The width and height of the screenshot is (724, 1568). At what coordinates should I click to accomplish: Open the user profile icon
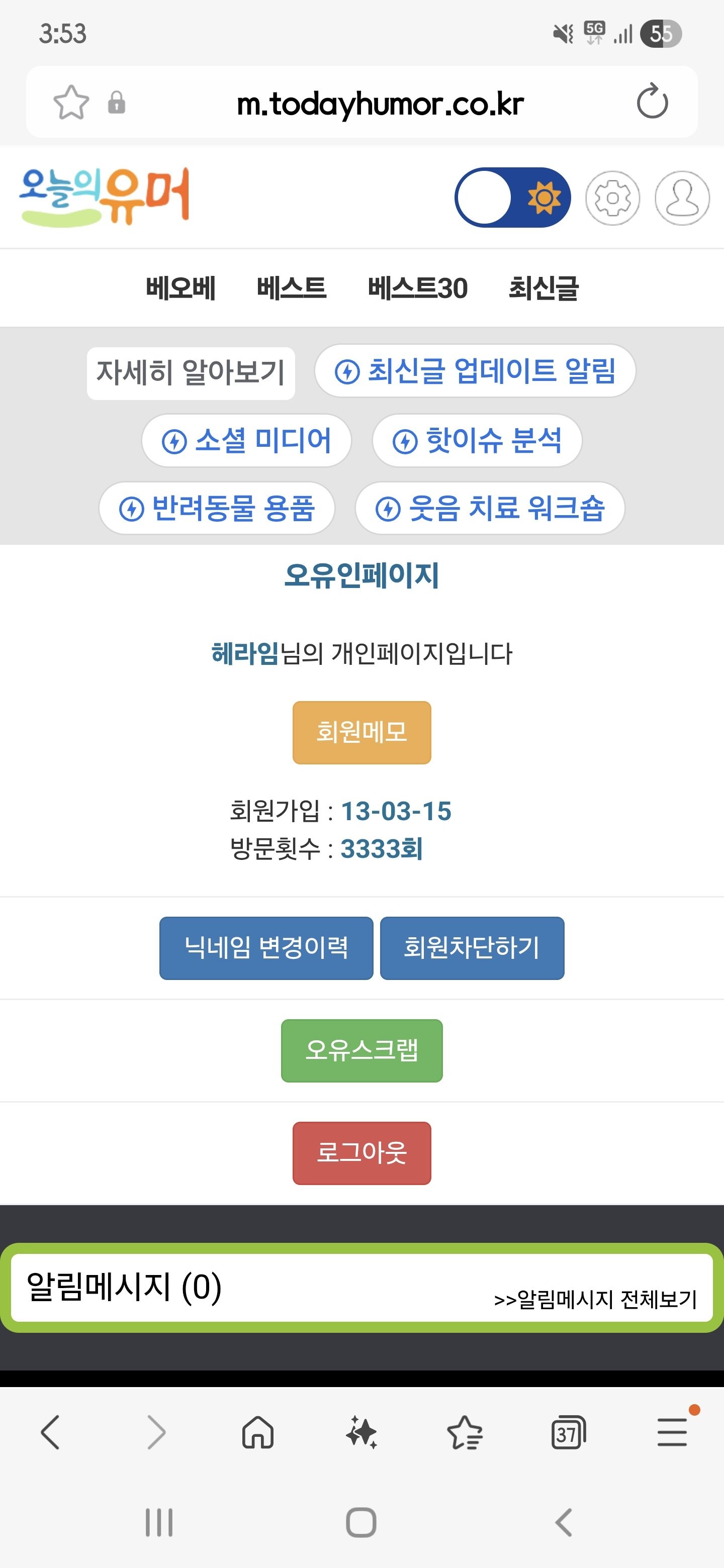click(x=681, y=198)
